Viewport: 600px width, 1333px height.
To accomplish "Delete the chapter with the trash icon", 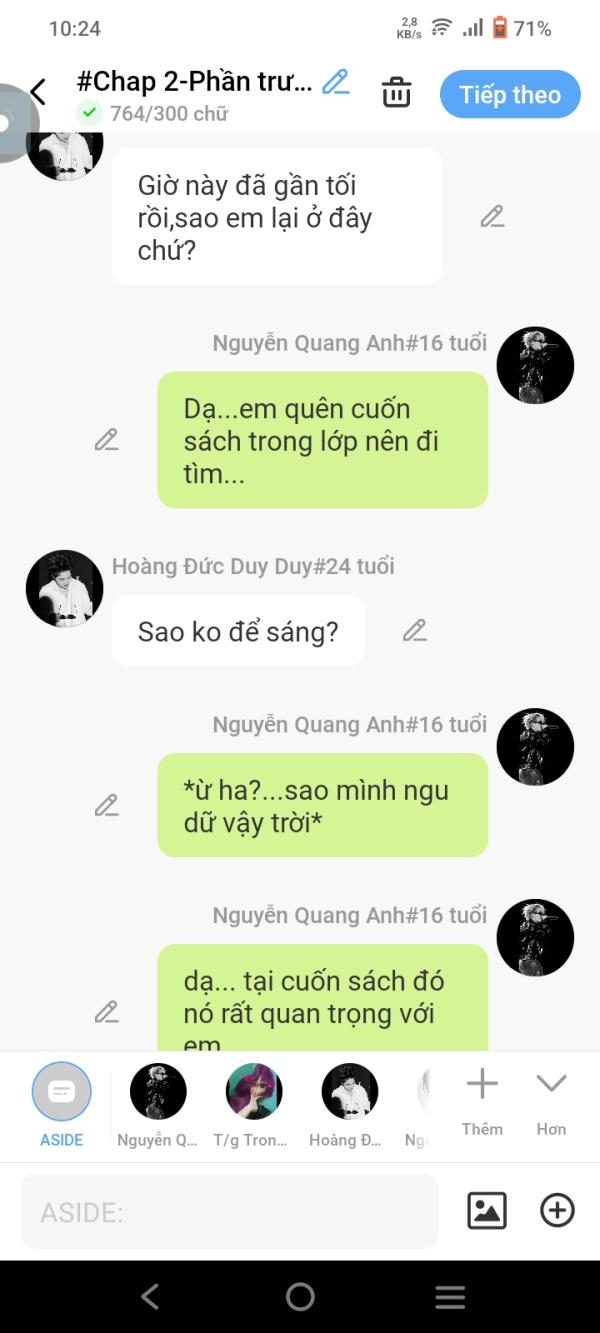I will tap(397, 93).
